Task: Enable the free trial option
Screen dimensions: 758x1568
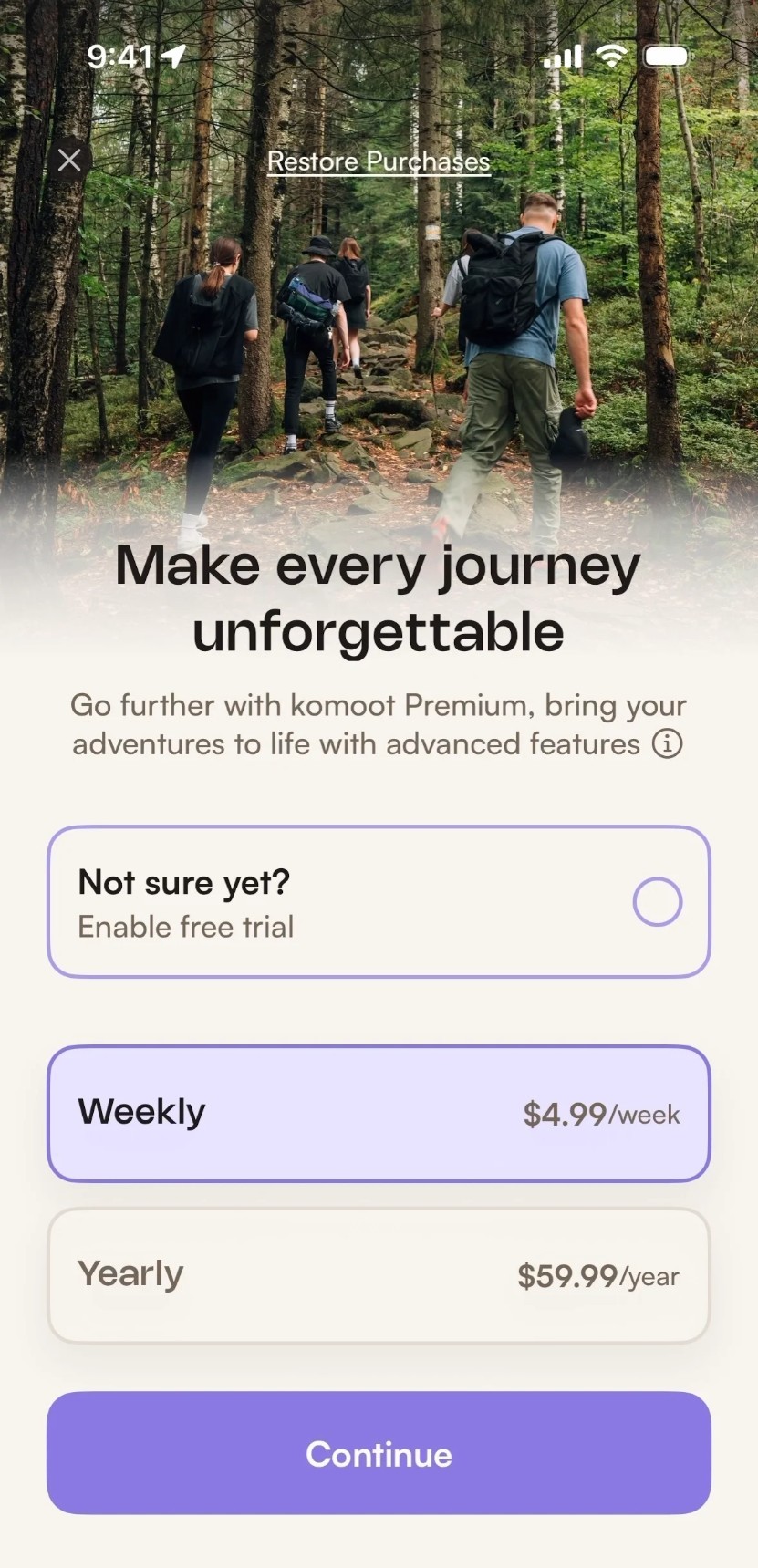Action: point(657,902)
